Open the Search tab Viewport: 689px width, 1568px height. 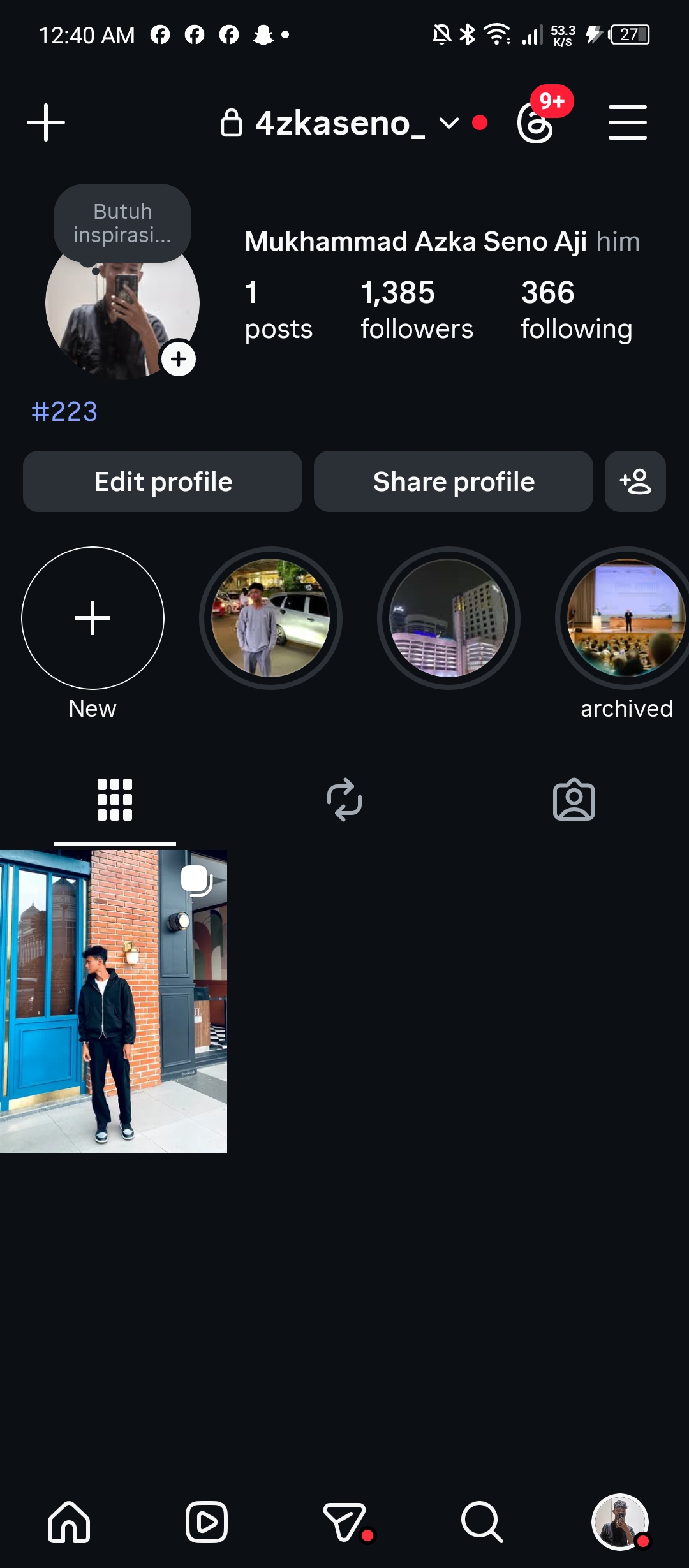pyautogui.click(x=482, y=1522)
